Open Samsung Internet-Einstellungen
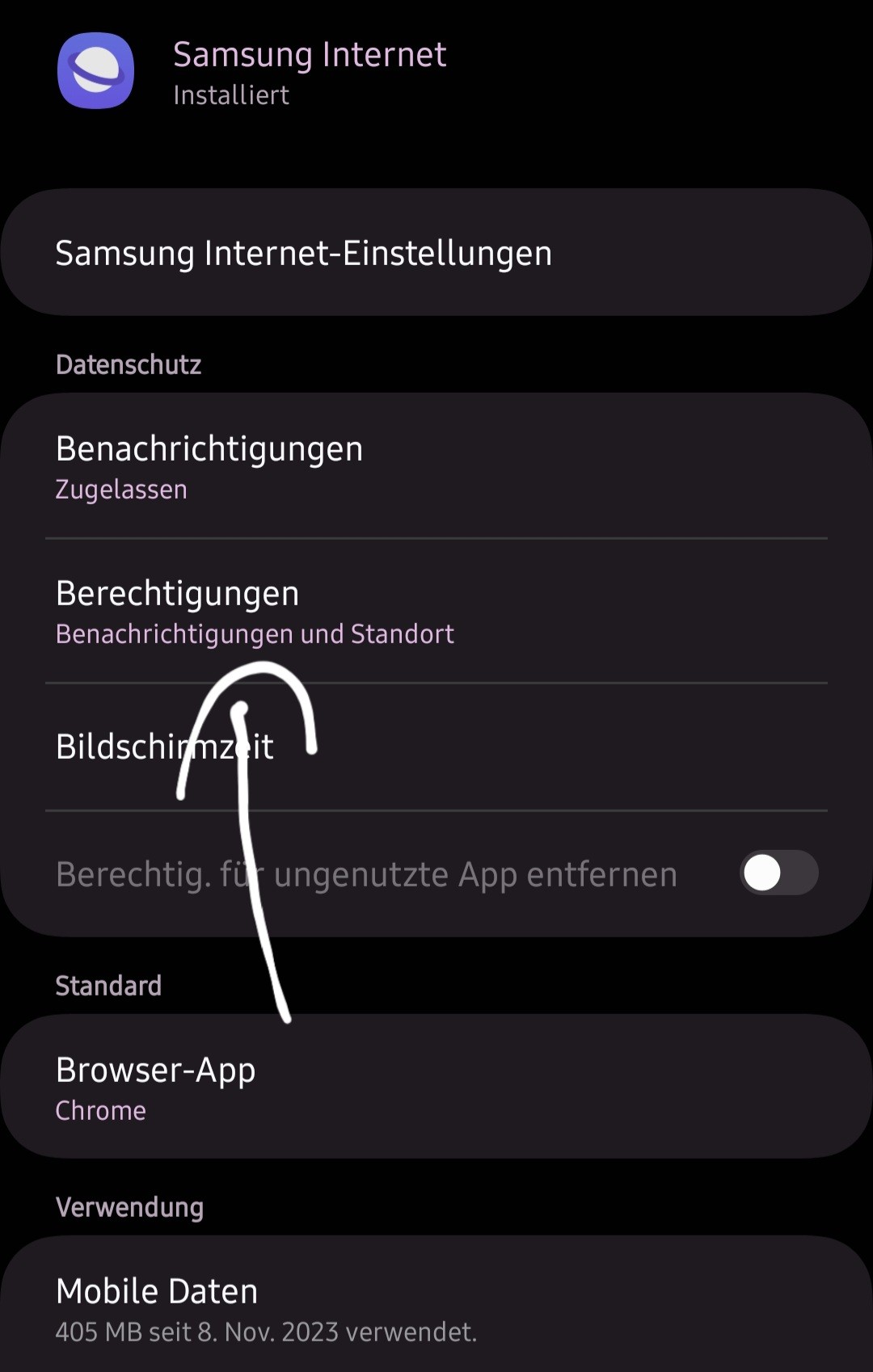The image size is (873, 1372). coord(436,253)
